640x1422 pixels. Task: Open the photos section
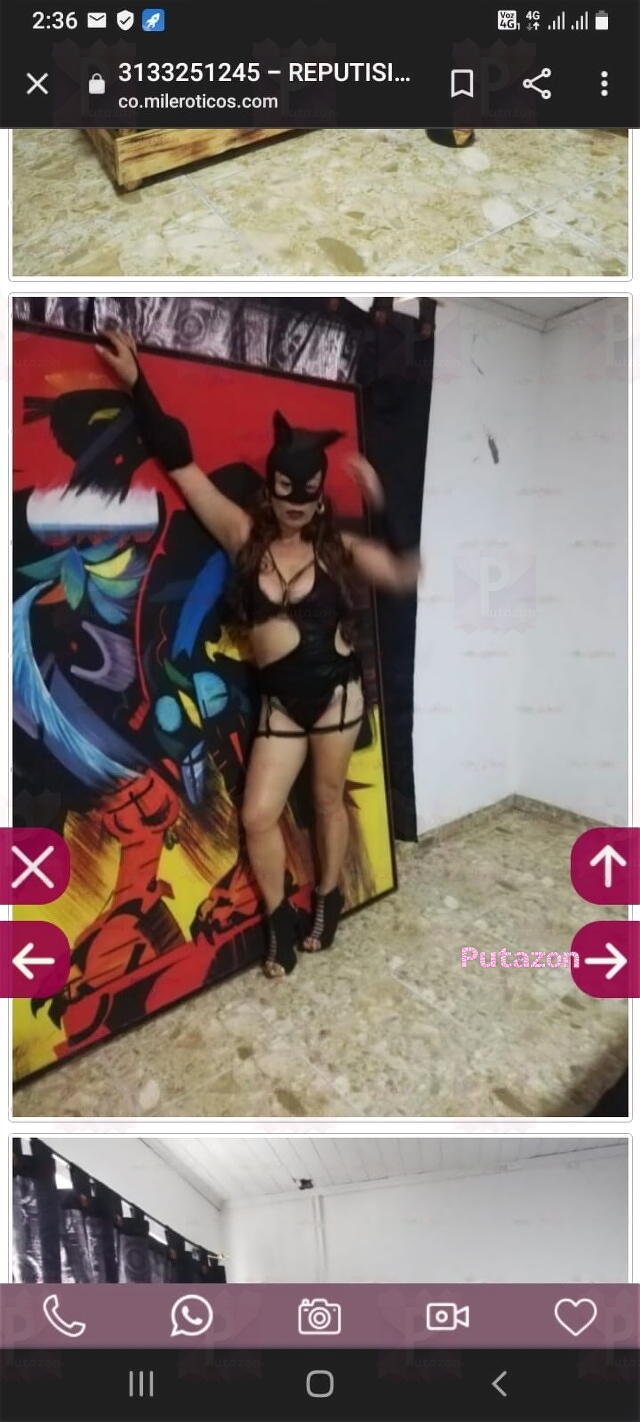[320, 1317]
